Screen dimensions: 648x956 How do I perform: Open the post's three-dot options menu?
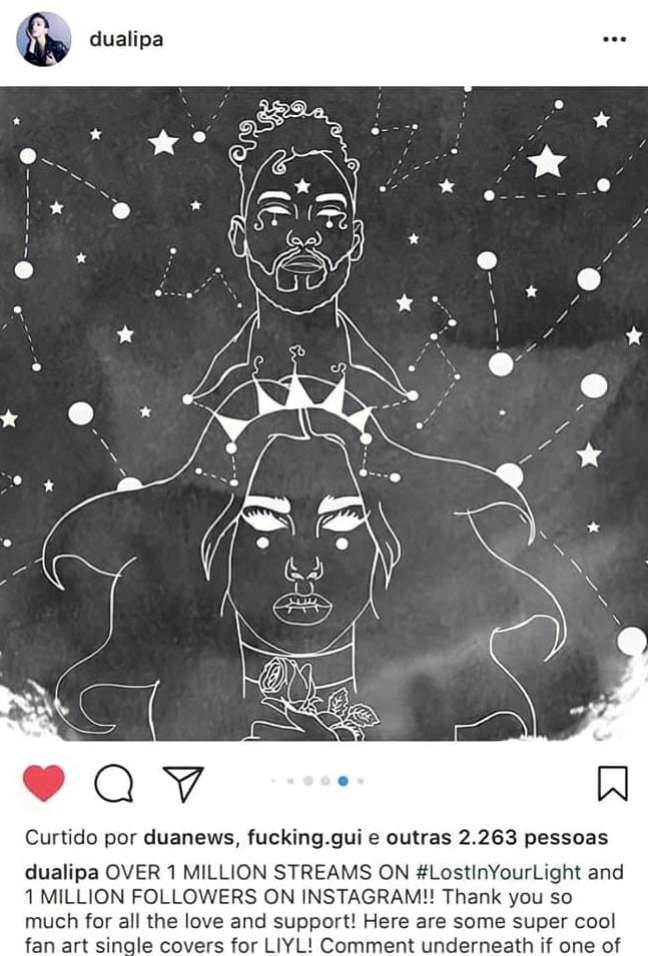click(614, 40)
